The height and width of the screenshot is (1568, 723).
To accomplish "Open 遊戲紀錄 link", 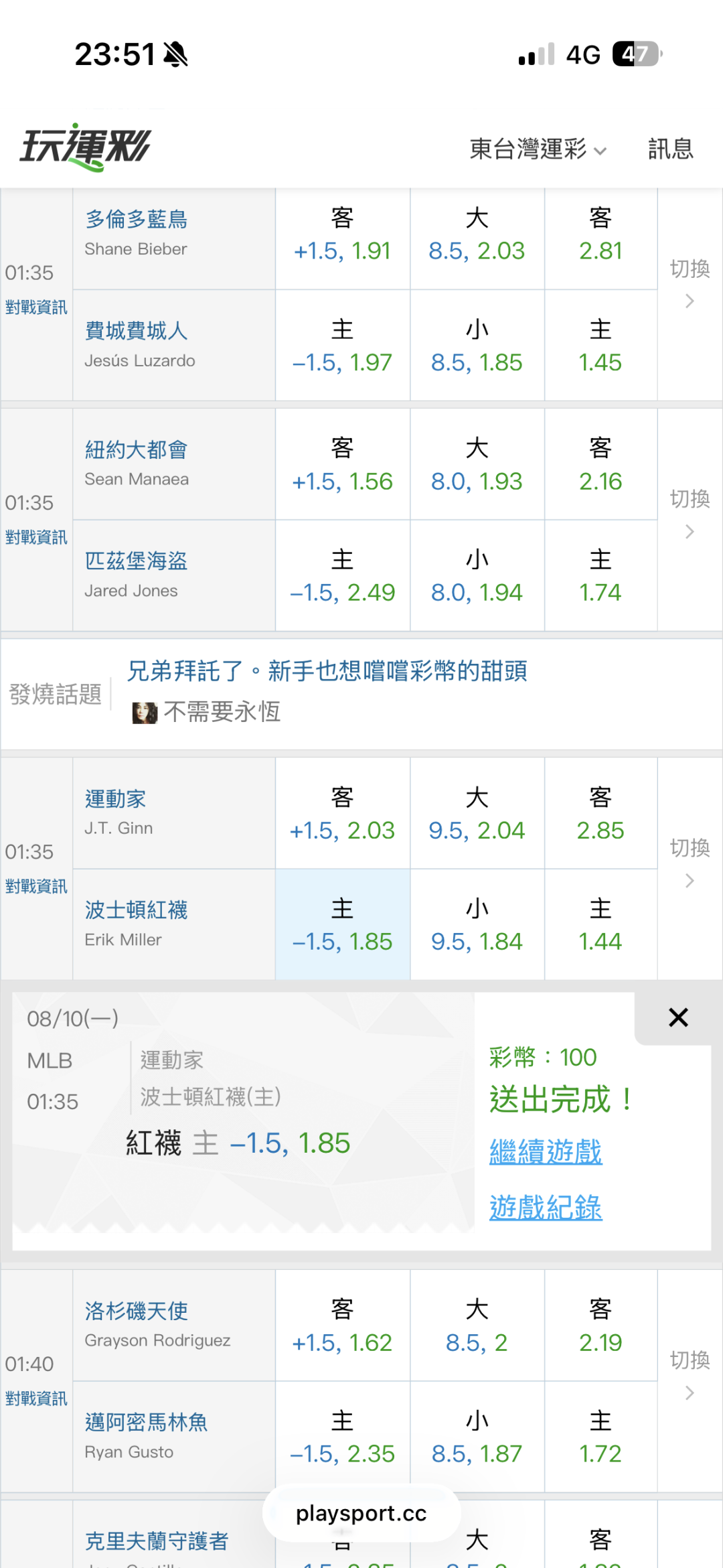I will pos(546,1208).
